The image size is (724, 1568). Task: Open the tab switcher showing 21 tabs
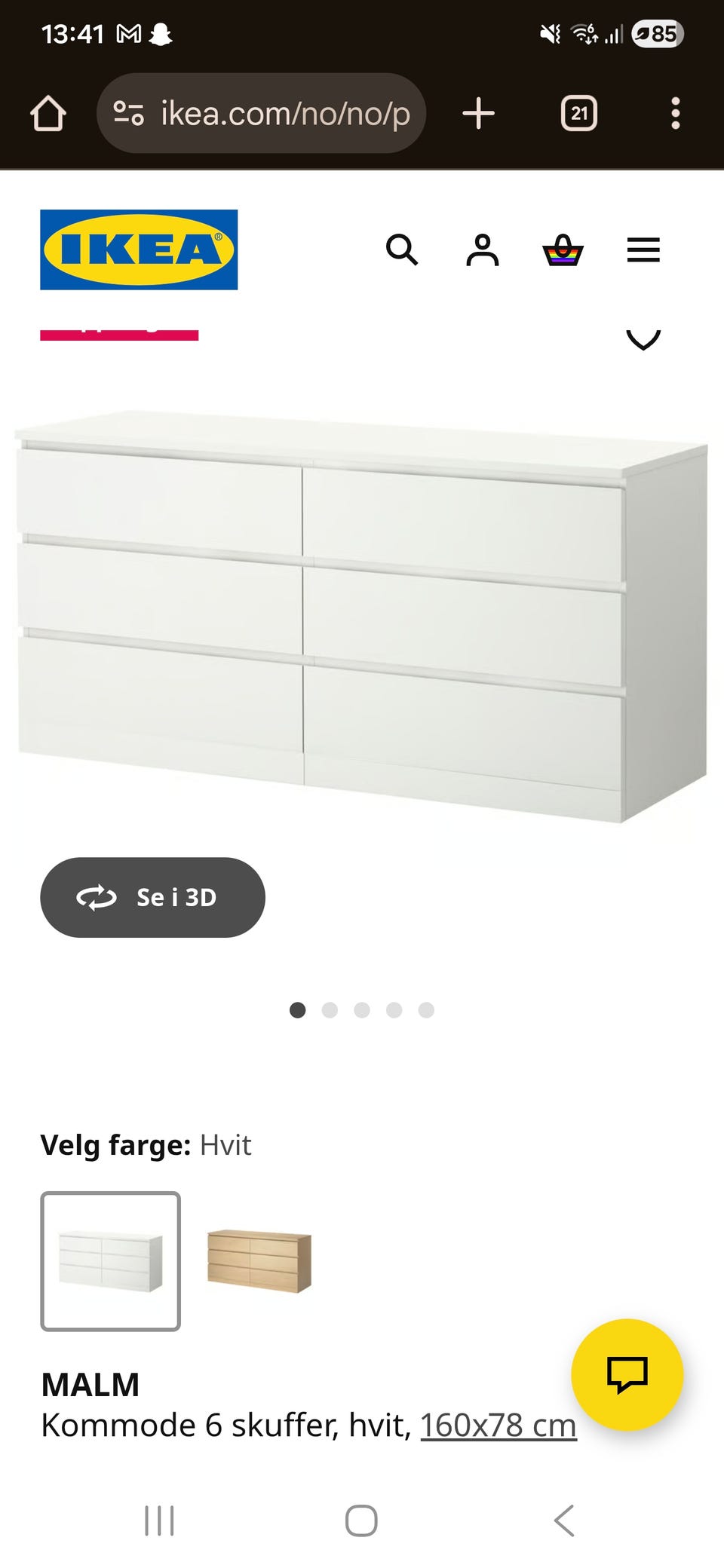click(x=579, y=114)
